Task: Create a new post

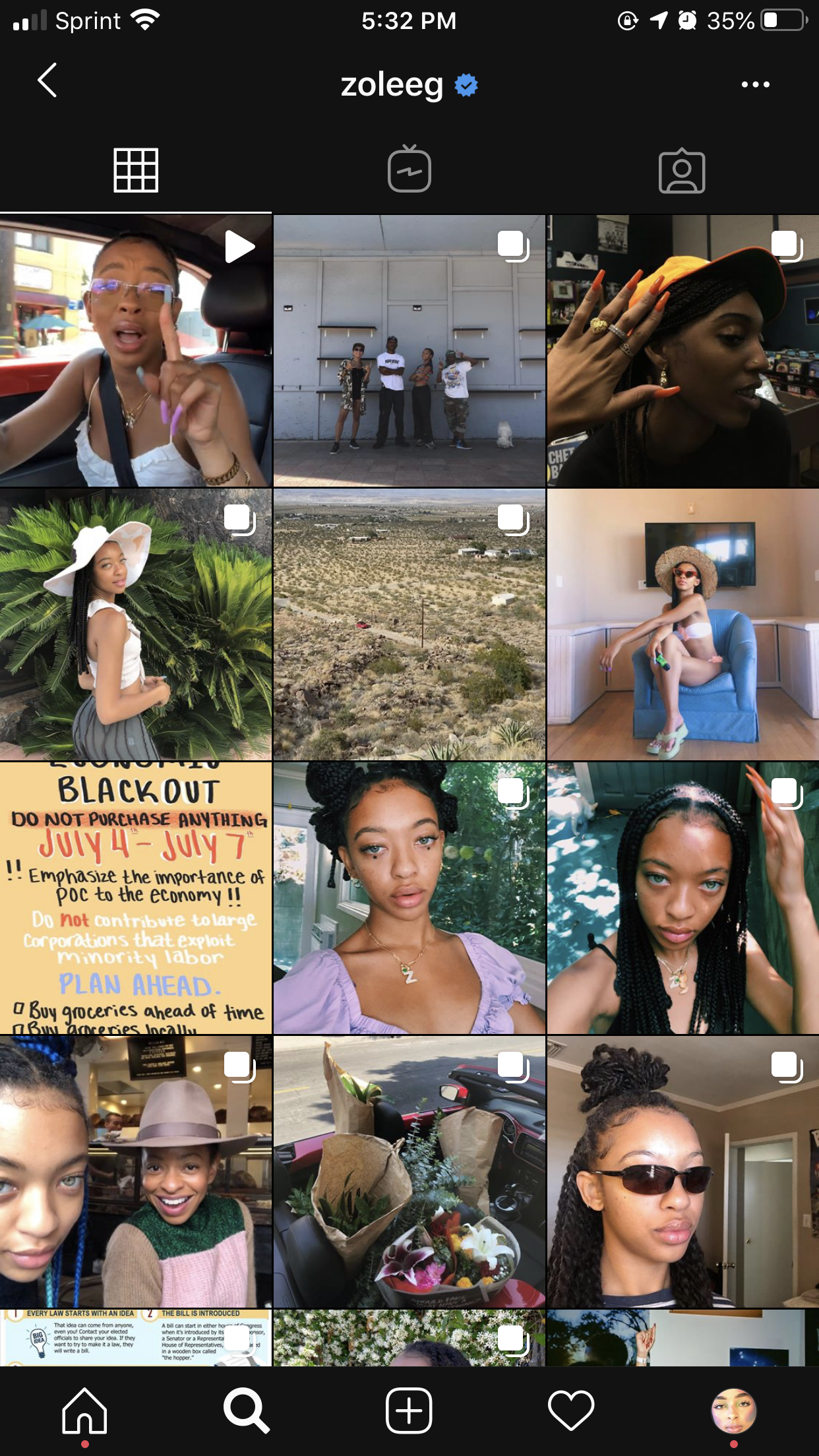Action: pos(409,1411)
